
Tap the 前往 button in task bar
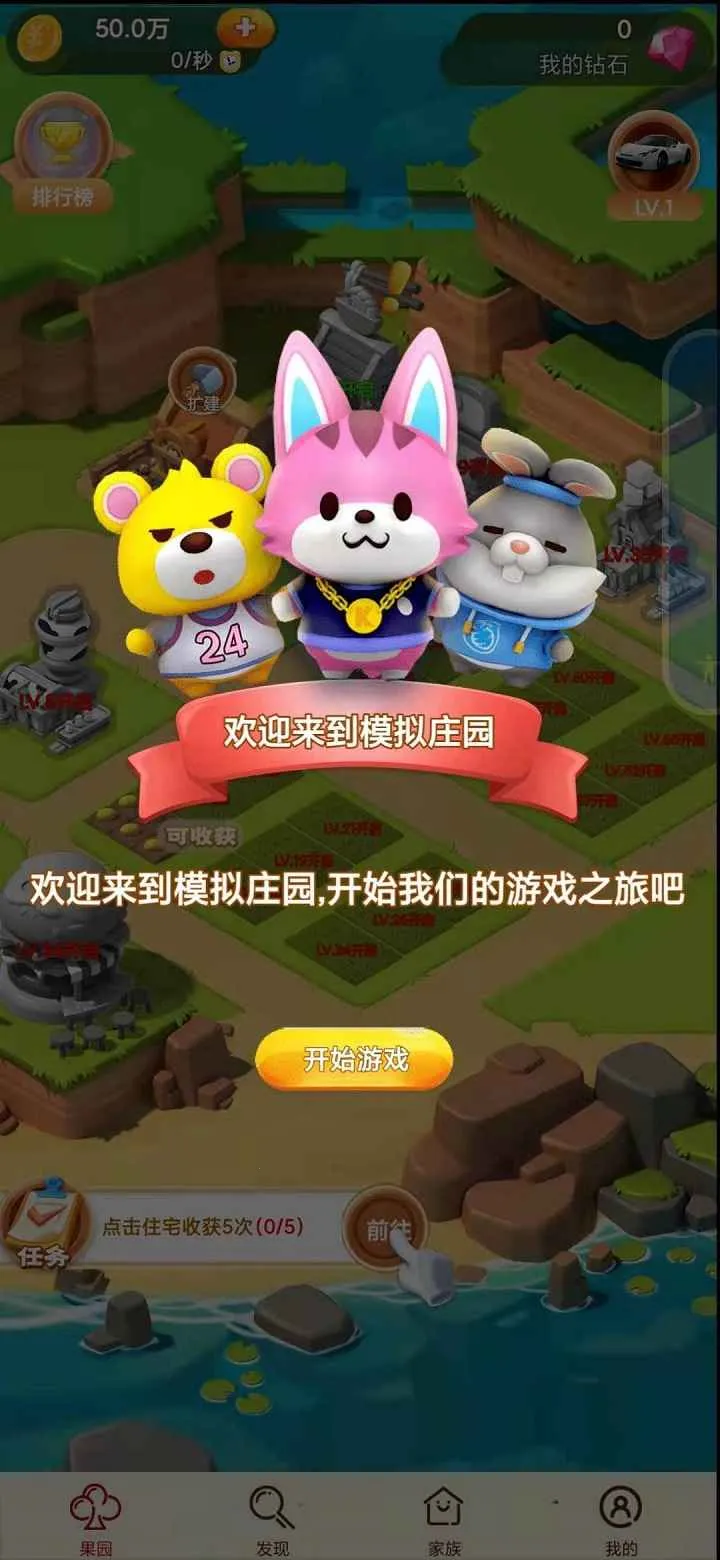tap(384, 1230)
